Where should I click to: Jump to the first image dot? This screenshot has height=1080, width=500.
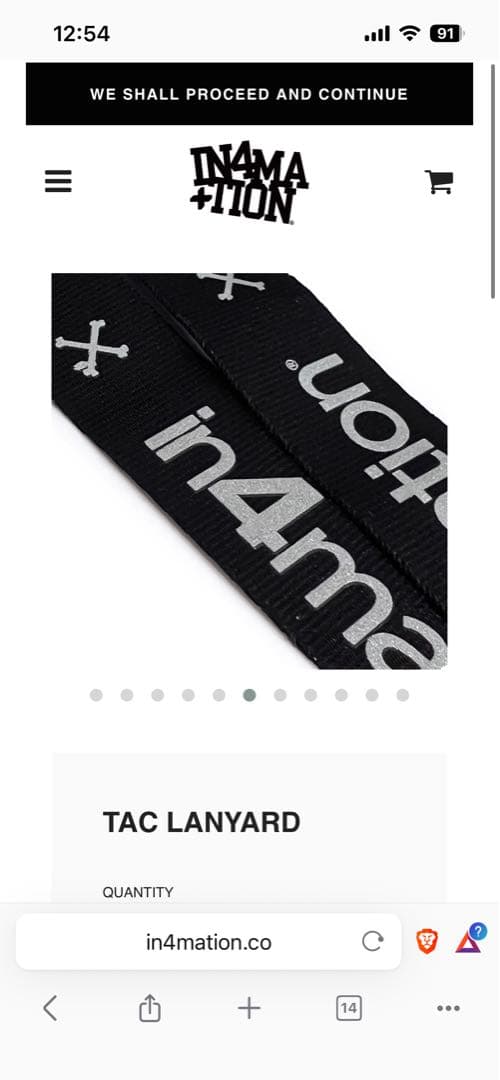coord(96,695)
